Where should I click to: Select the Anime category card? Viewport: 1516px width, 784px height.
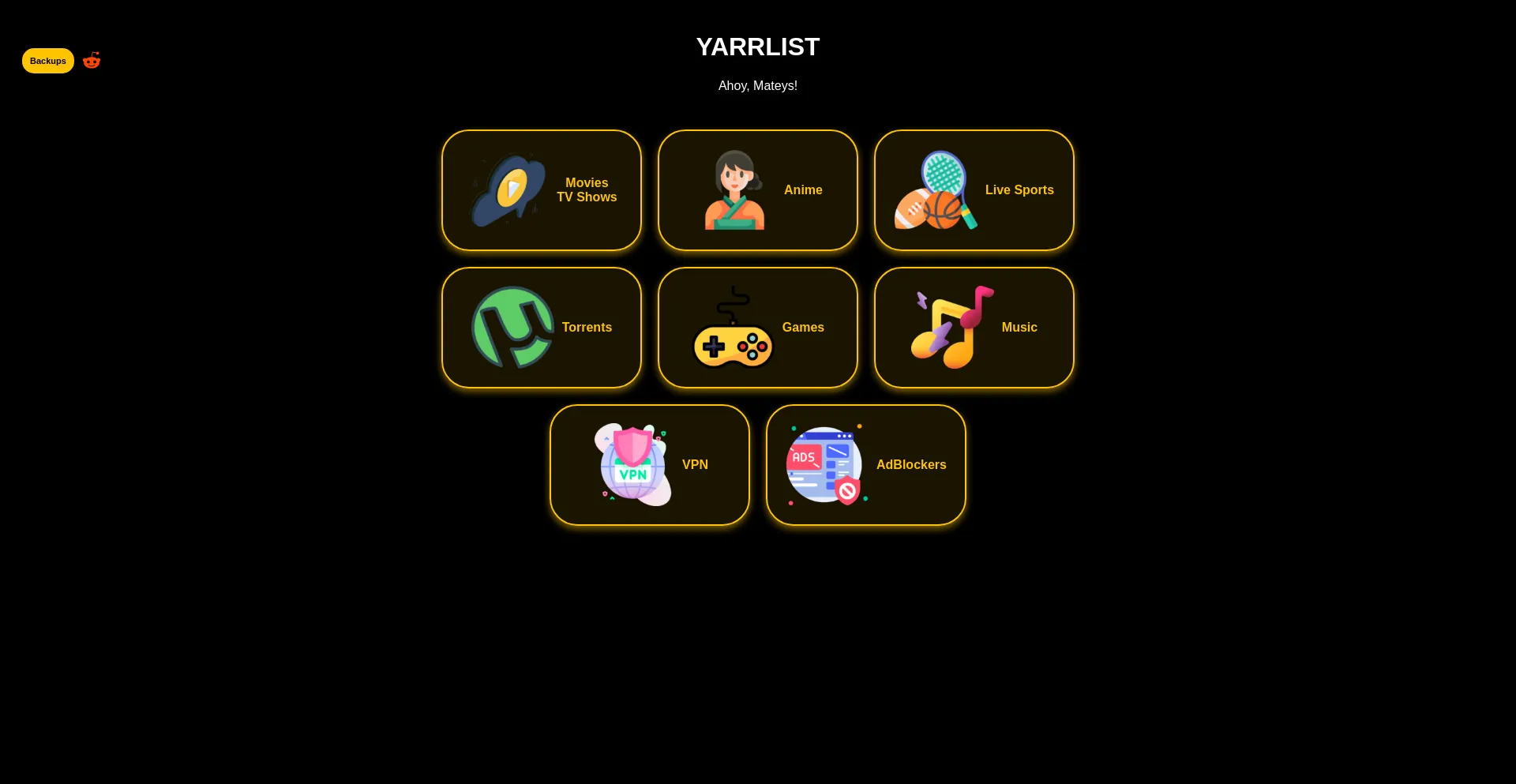pos(758,190)
